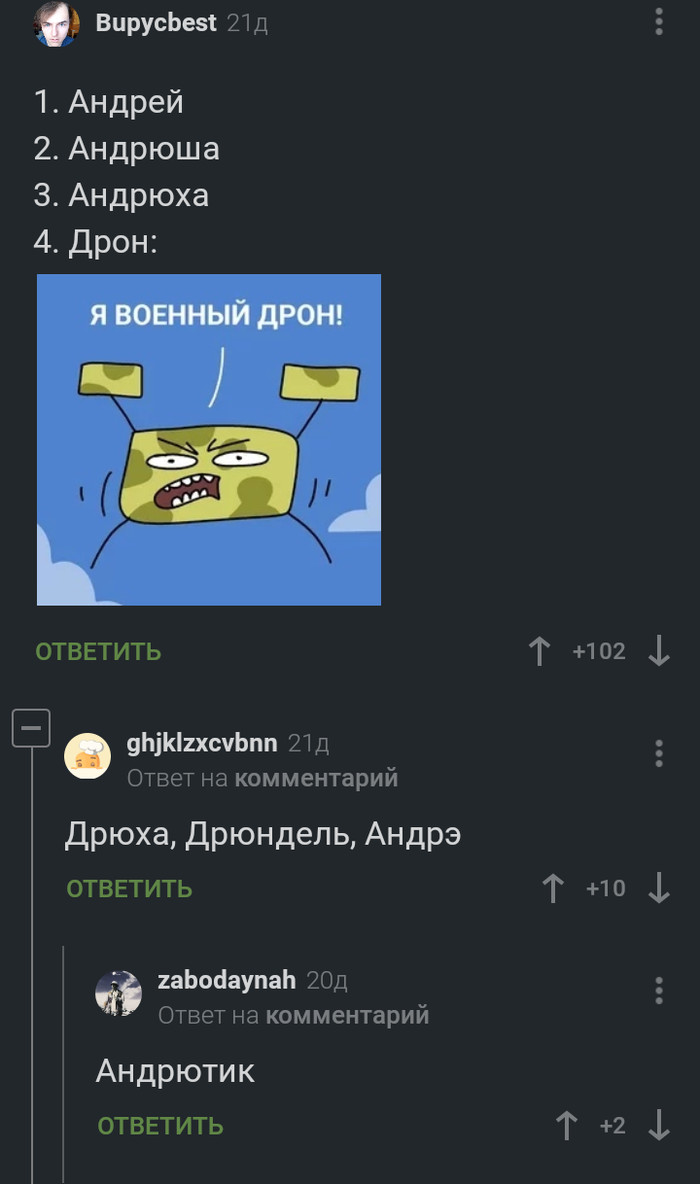Downvote Bupycbest's comment with +102
Viewport: 700px width, 1184px height.
[659, 651]
